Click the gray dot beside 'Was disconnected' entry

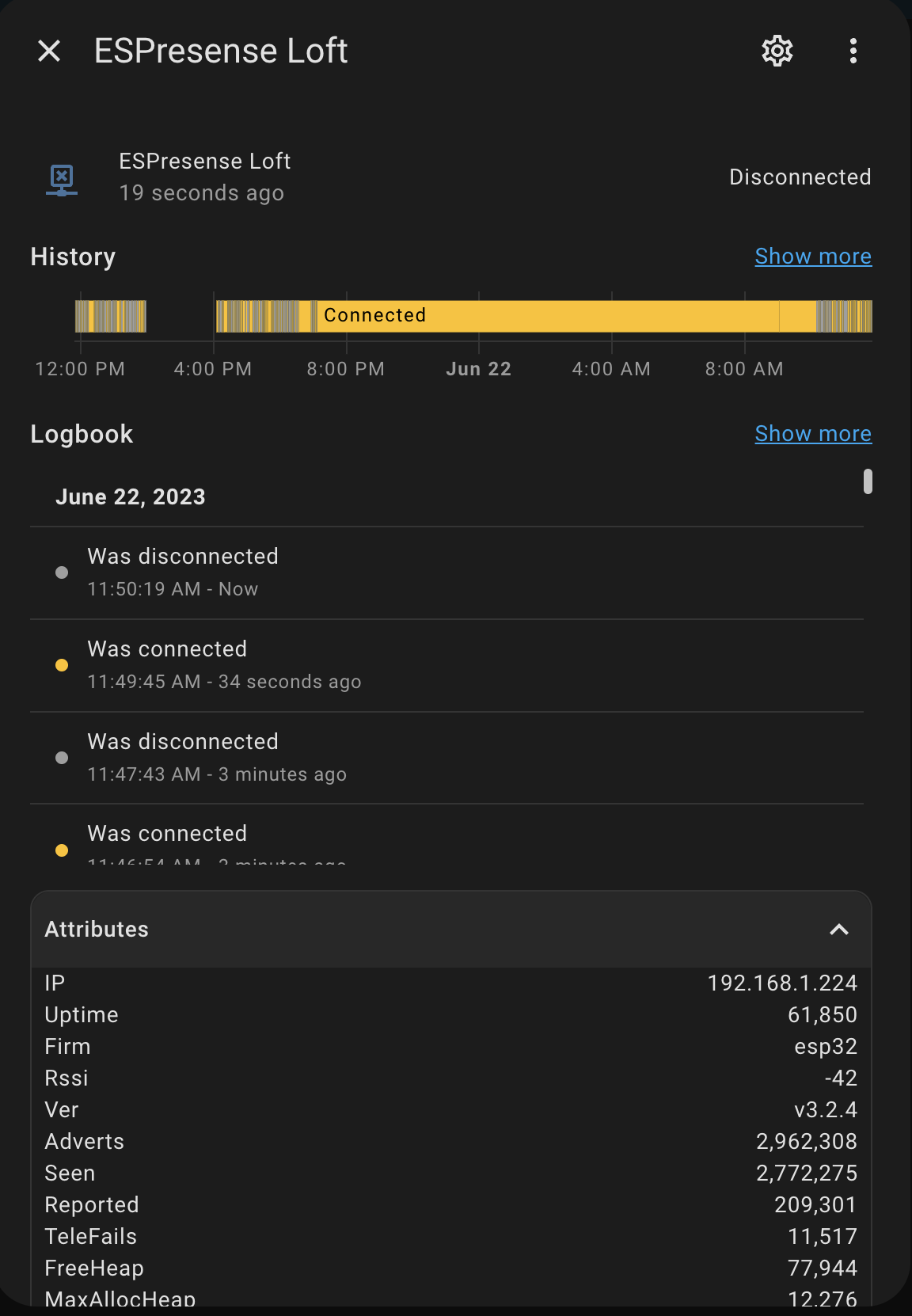(x=62, y=572)
